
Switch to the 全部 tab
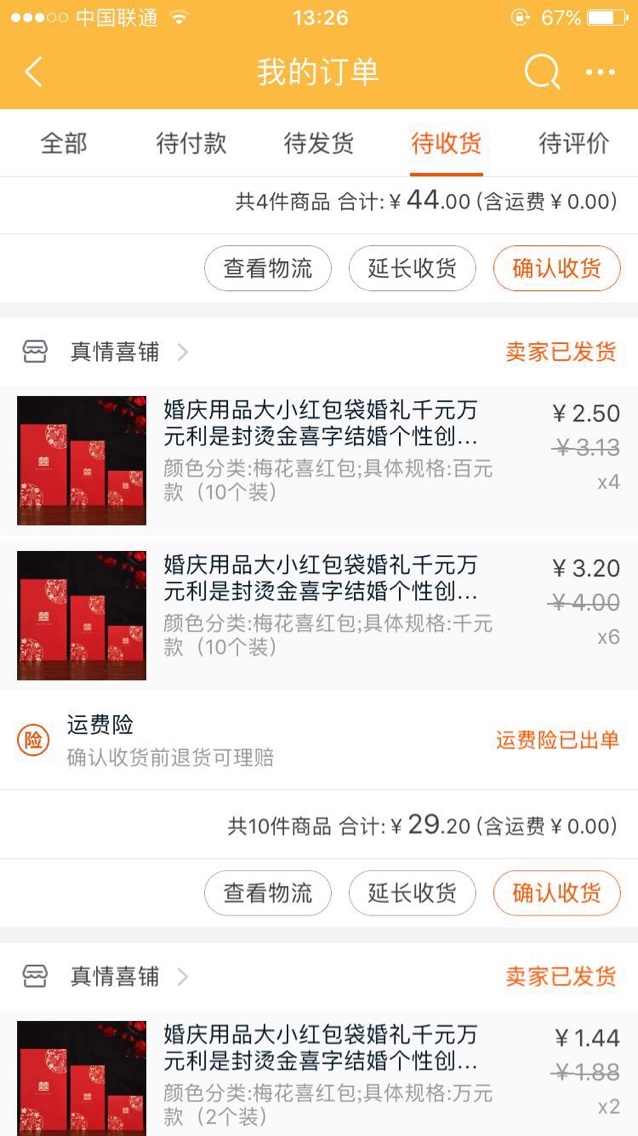pos(64,143)
